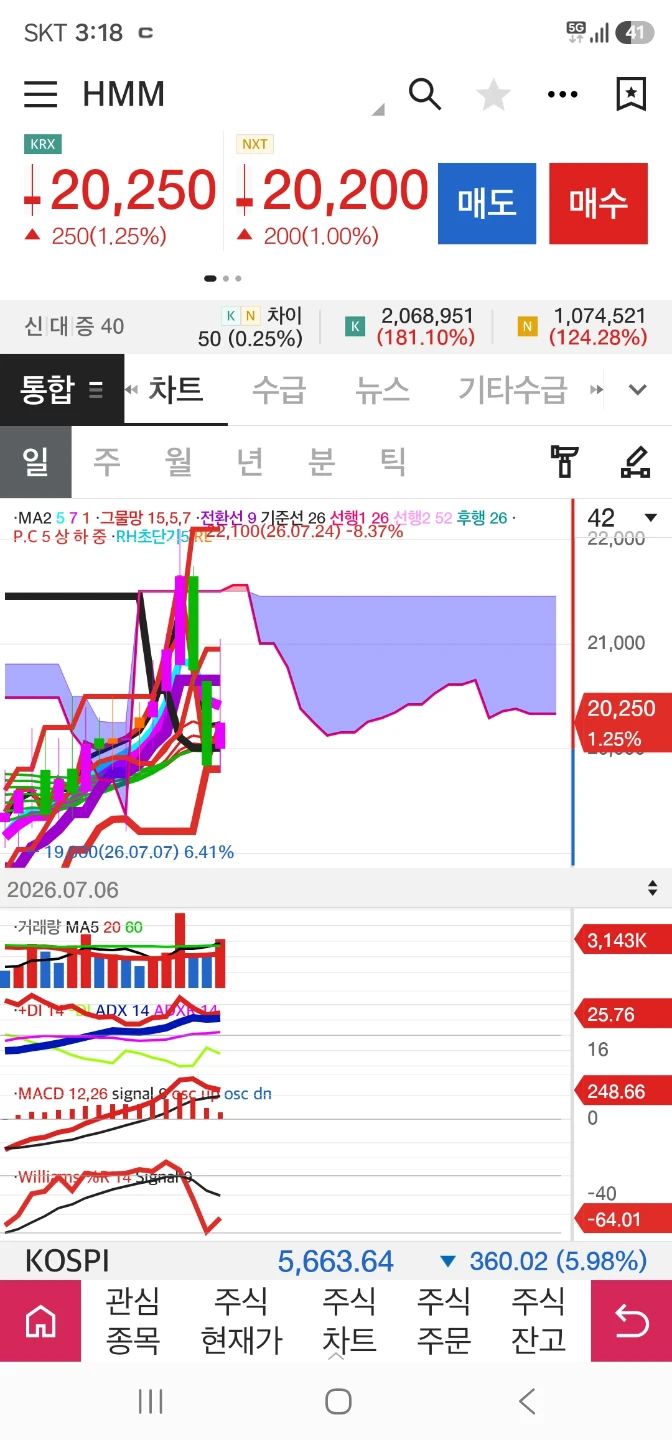Select the 분 minute chart period

coord(321,462)
